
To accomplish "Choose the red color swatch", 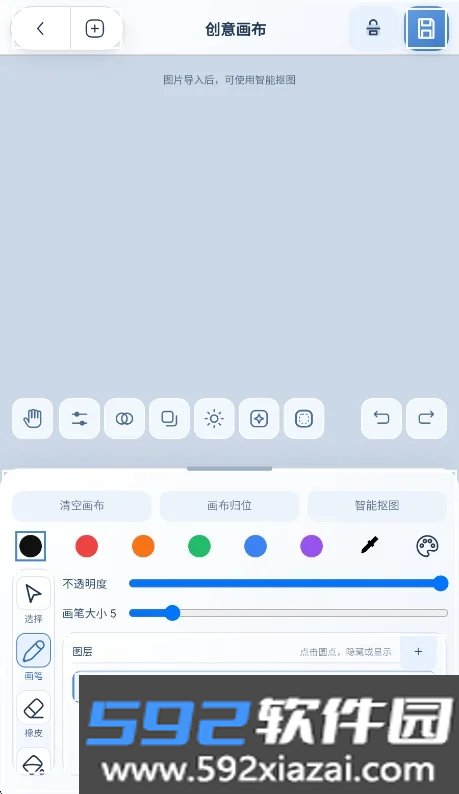I will pyautogui.click(x=87, y=546).
